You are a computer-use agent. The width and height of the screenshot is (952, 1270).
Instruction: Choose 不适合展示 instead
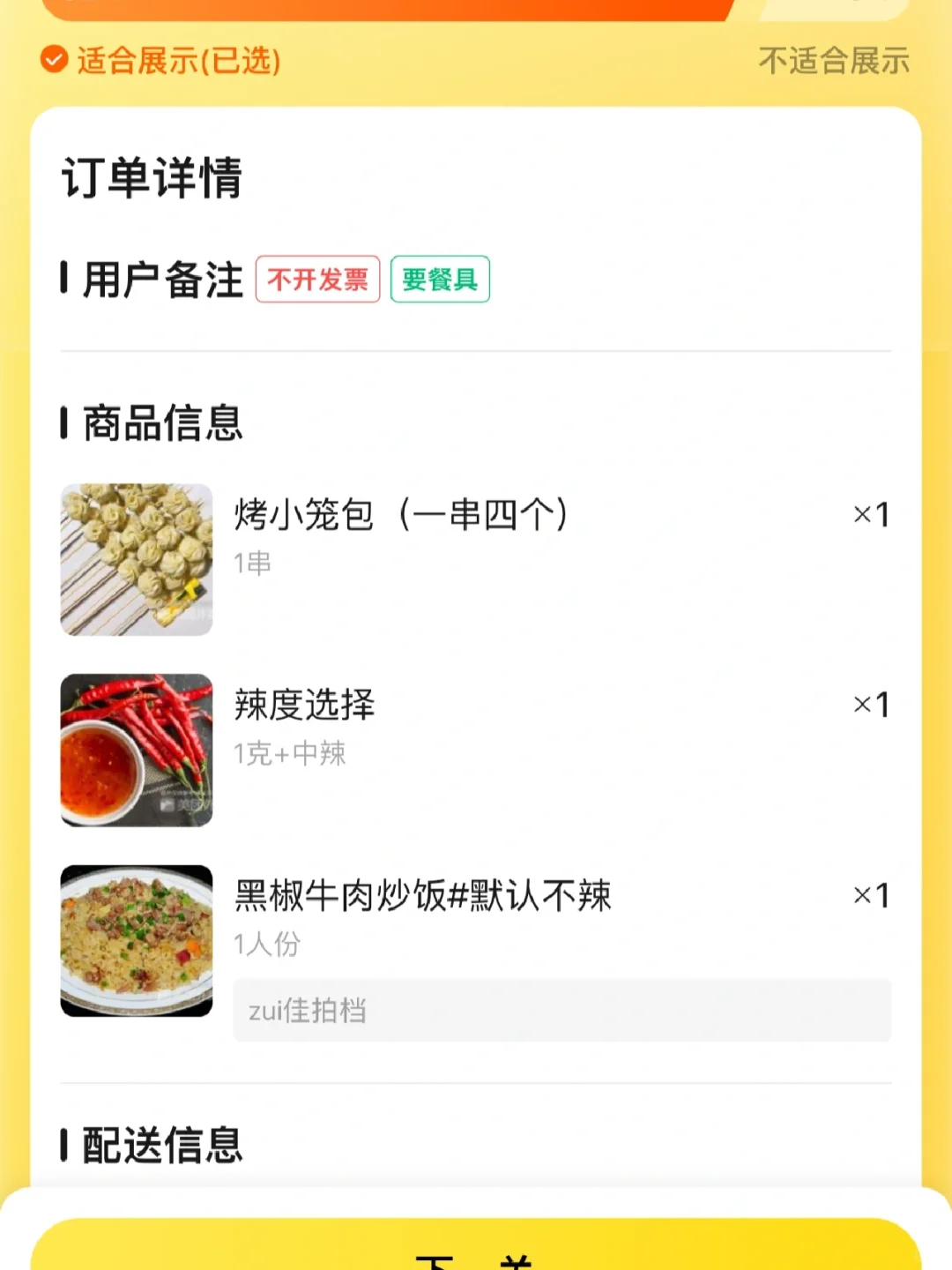click(833, 61)
